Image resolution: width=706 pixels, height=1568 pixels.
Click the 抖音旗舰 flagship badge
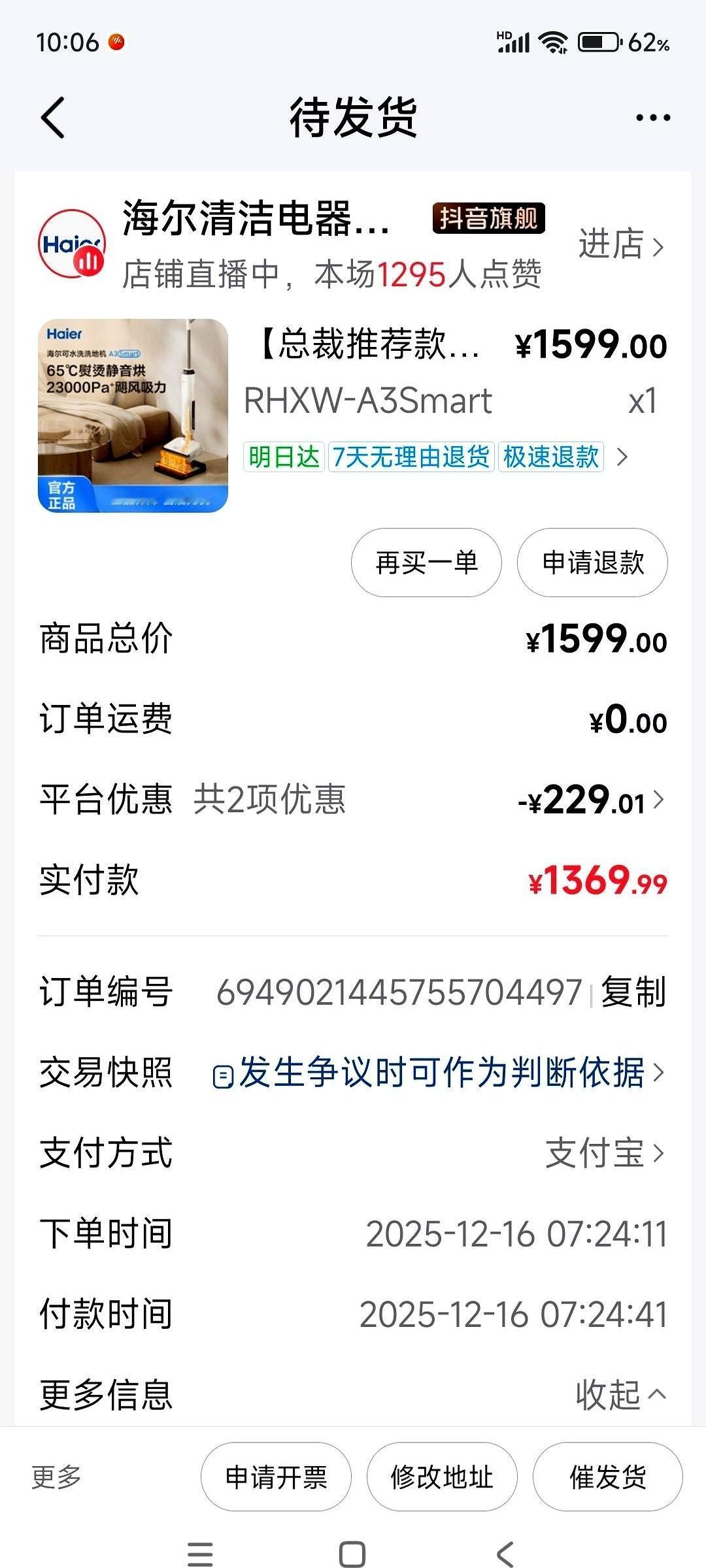[489, 219]
